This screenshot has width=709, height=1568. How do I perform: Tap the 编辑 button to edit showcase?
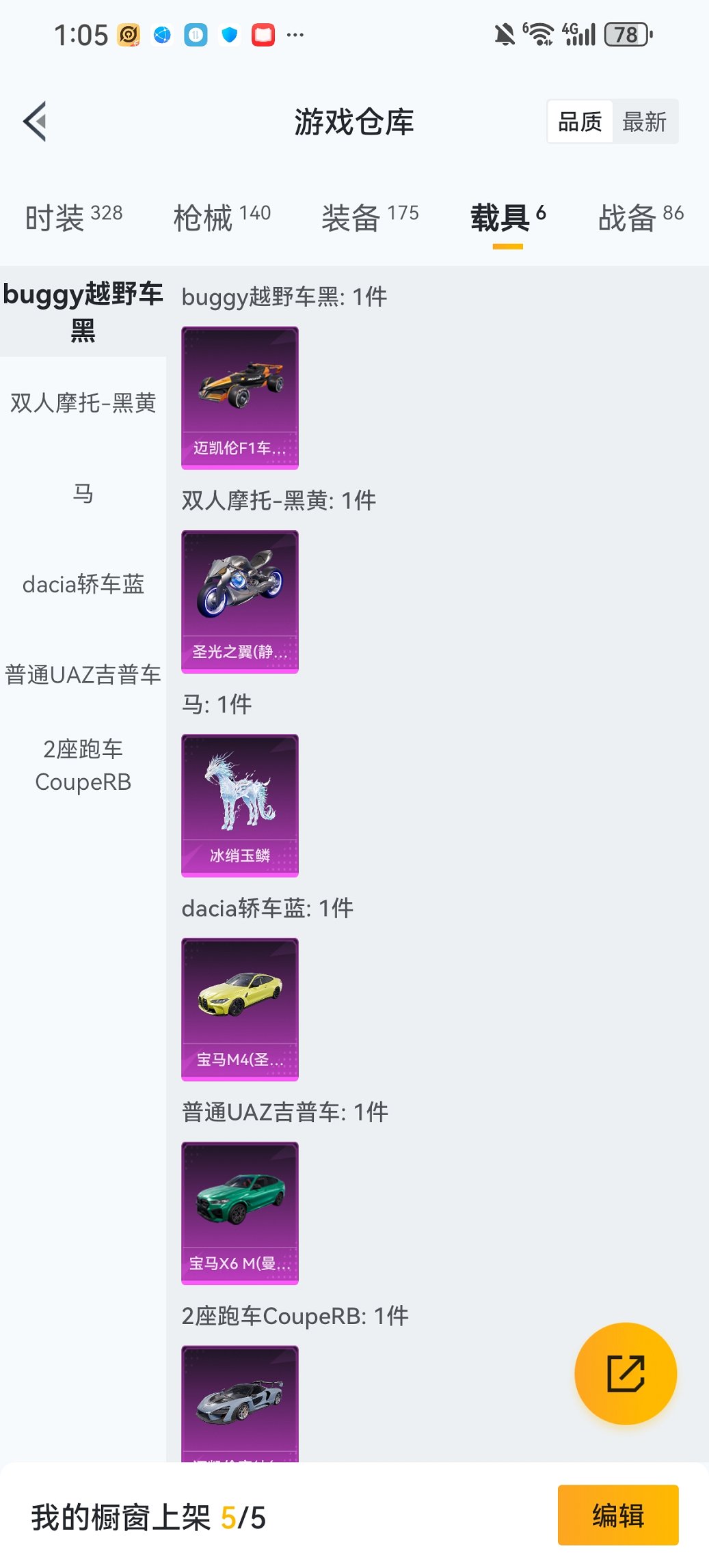[x=617, y=1514]
